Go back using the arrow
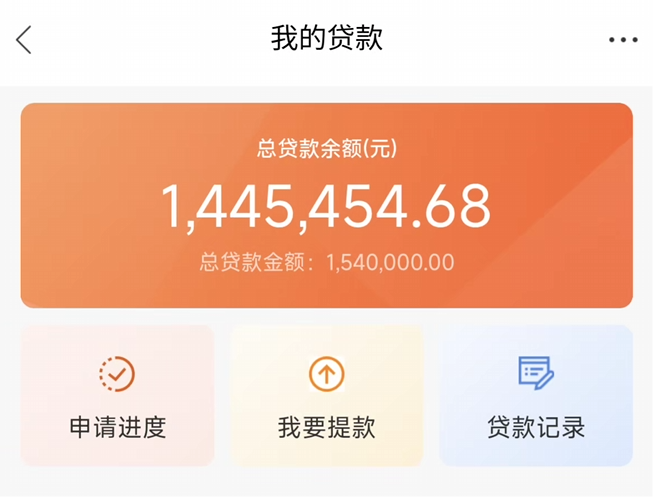The height and width of the screenshot is (497, 653). pyautogui.click(x=24, y=40)
